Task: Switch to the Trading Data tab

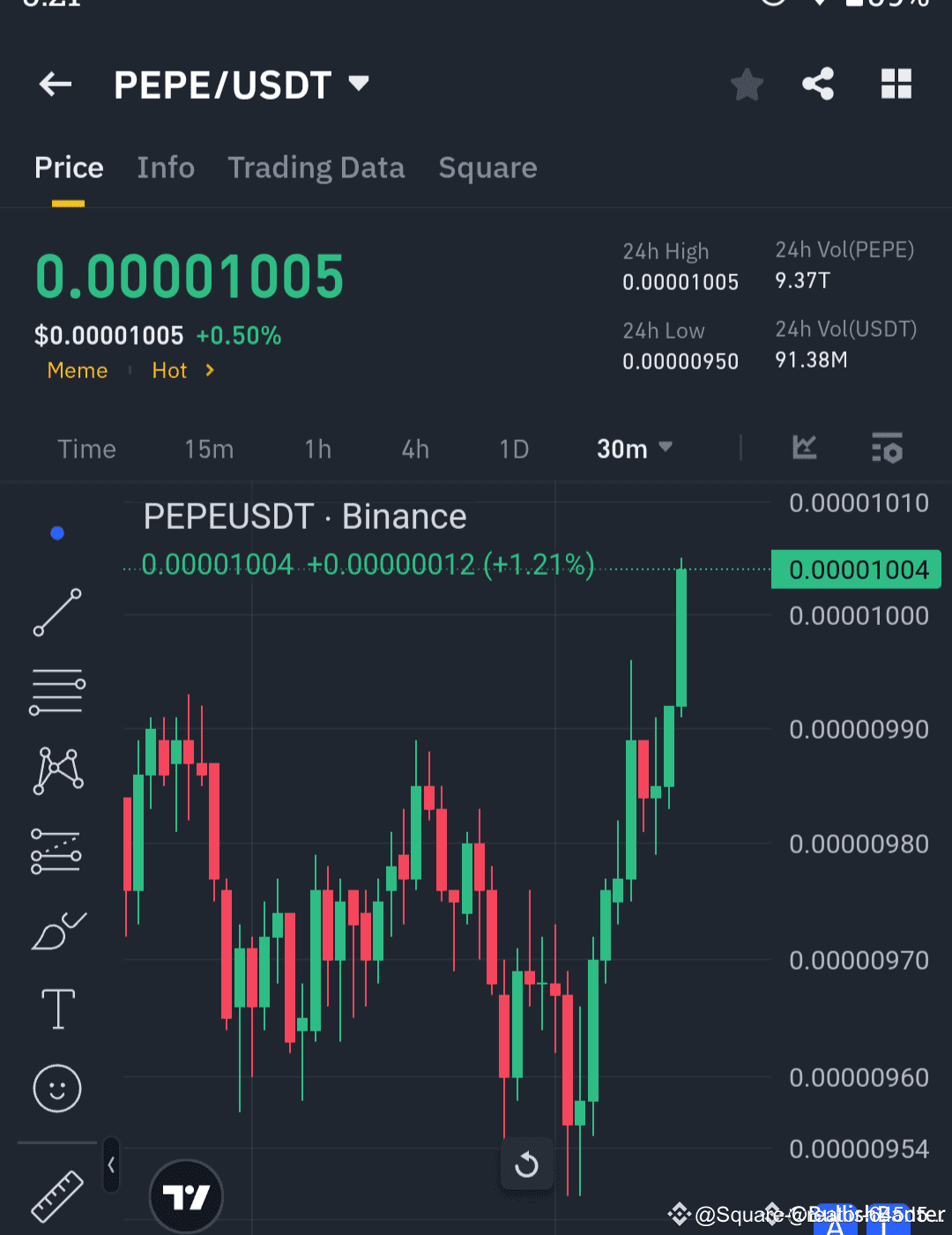Action: pyautogui.click(x=316, y=167)
